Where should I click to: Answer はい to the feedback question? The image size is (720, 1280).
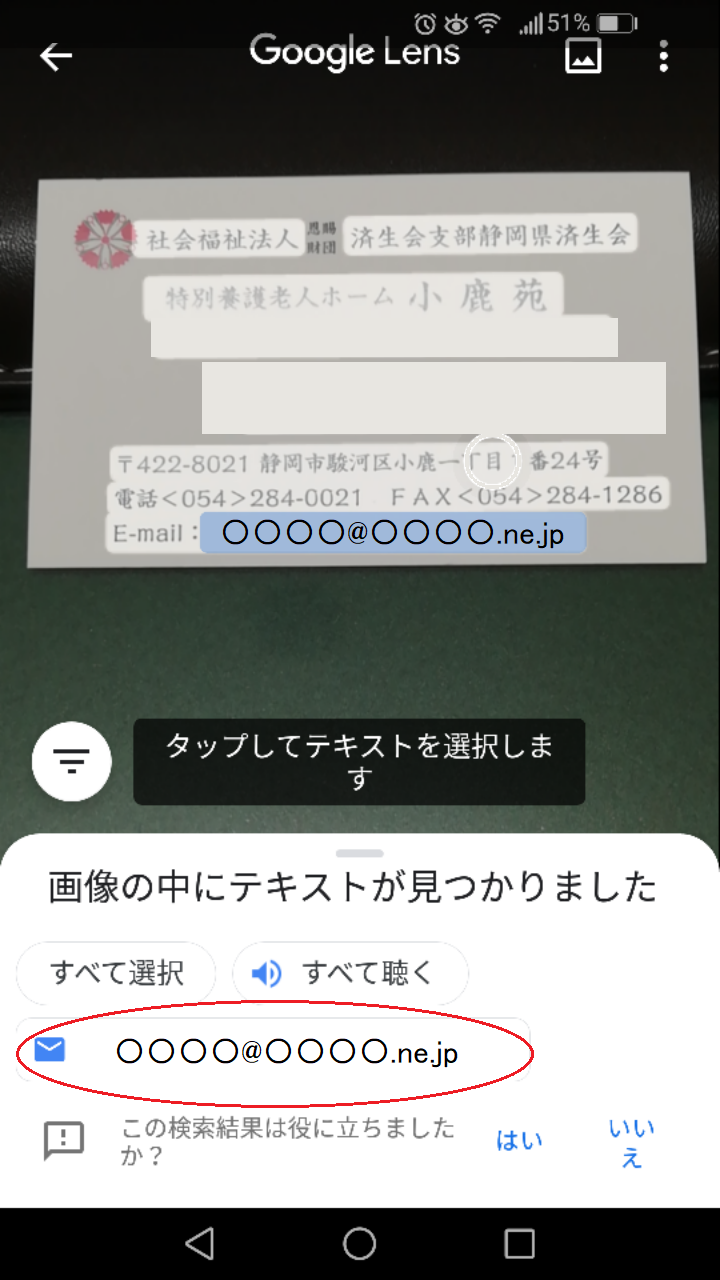coord(520,1141)
